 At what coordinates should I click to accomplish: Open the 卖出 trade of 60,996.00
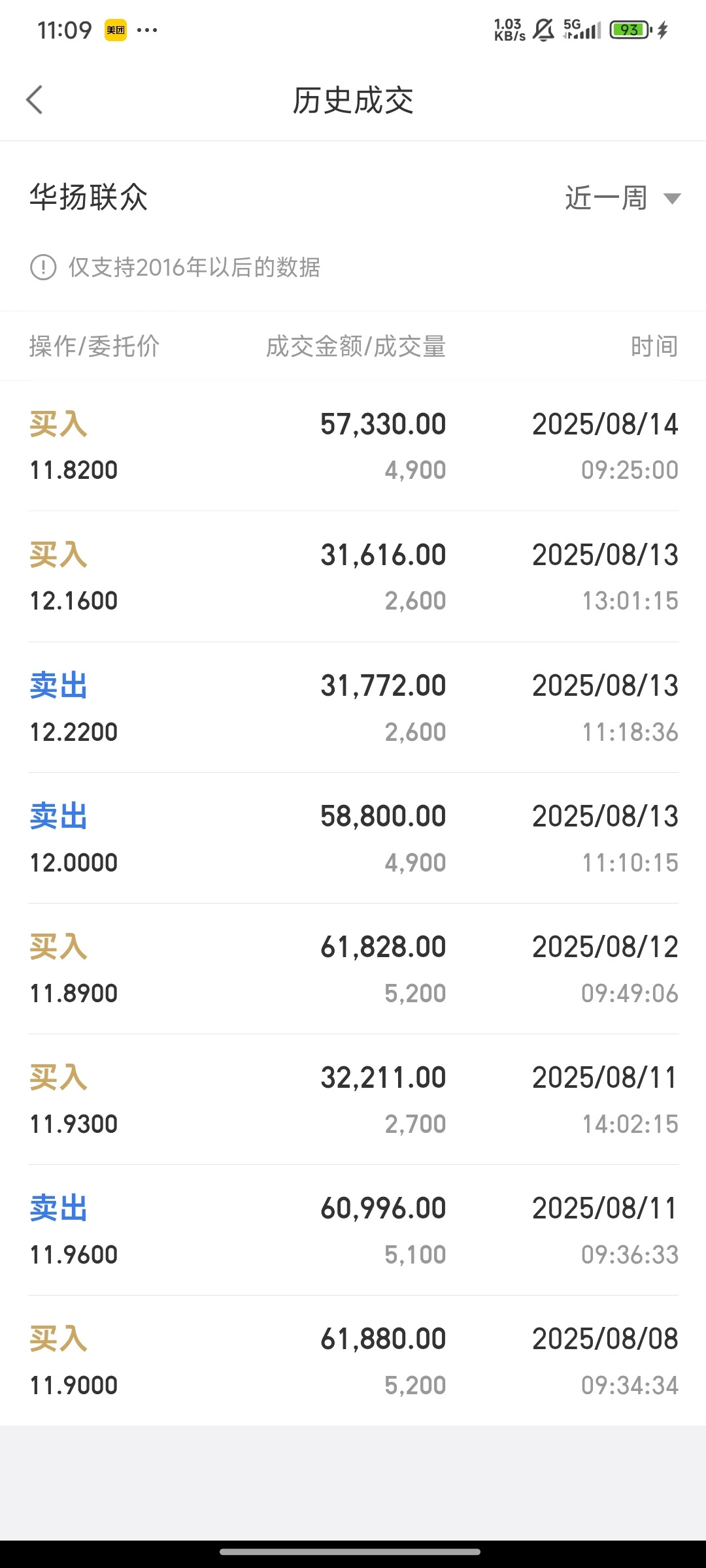(353, 1230)
